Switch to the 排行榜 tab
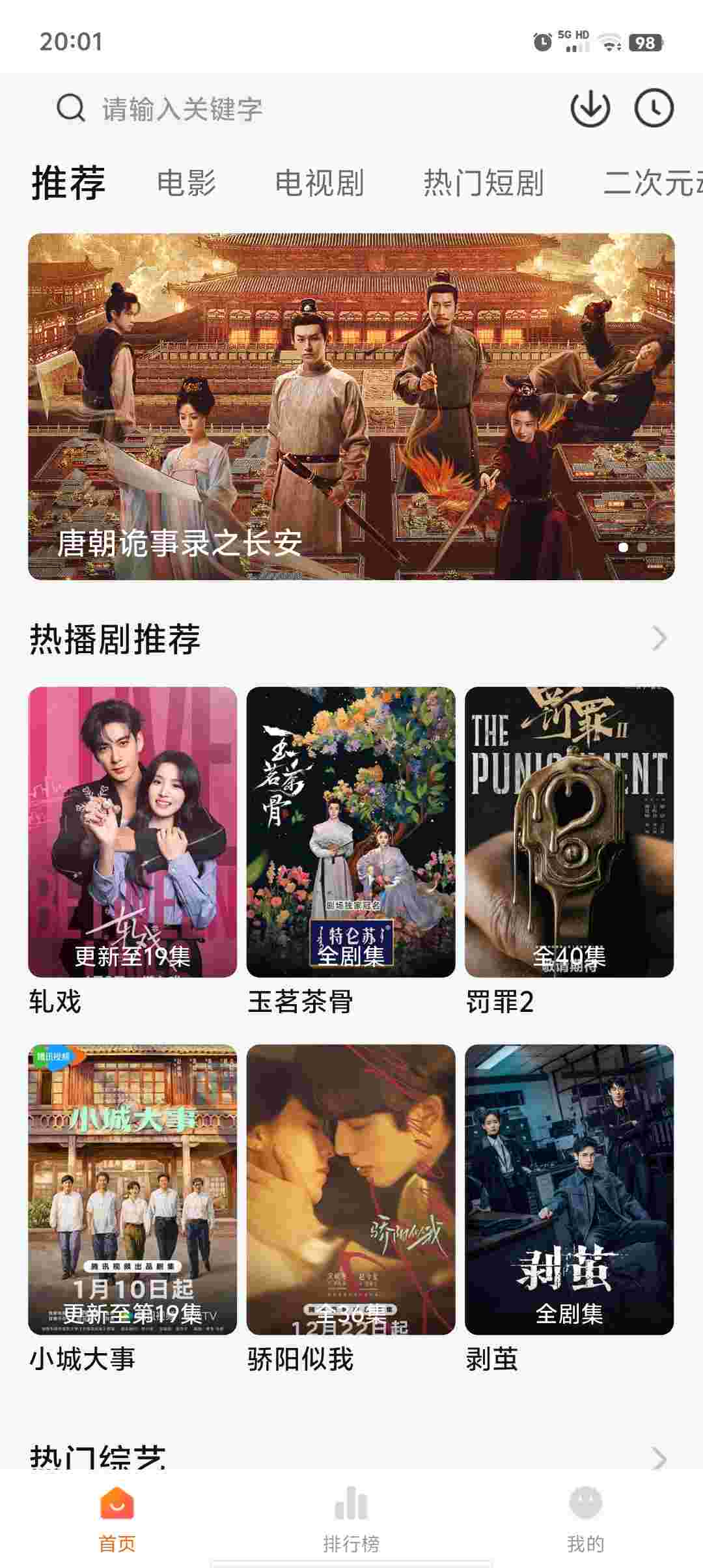 tap(351, 1516)
